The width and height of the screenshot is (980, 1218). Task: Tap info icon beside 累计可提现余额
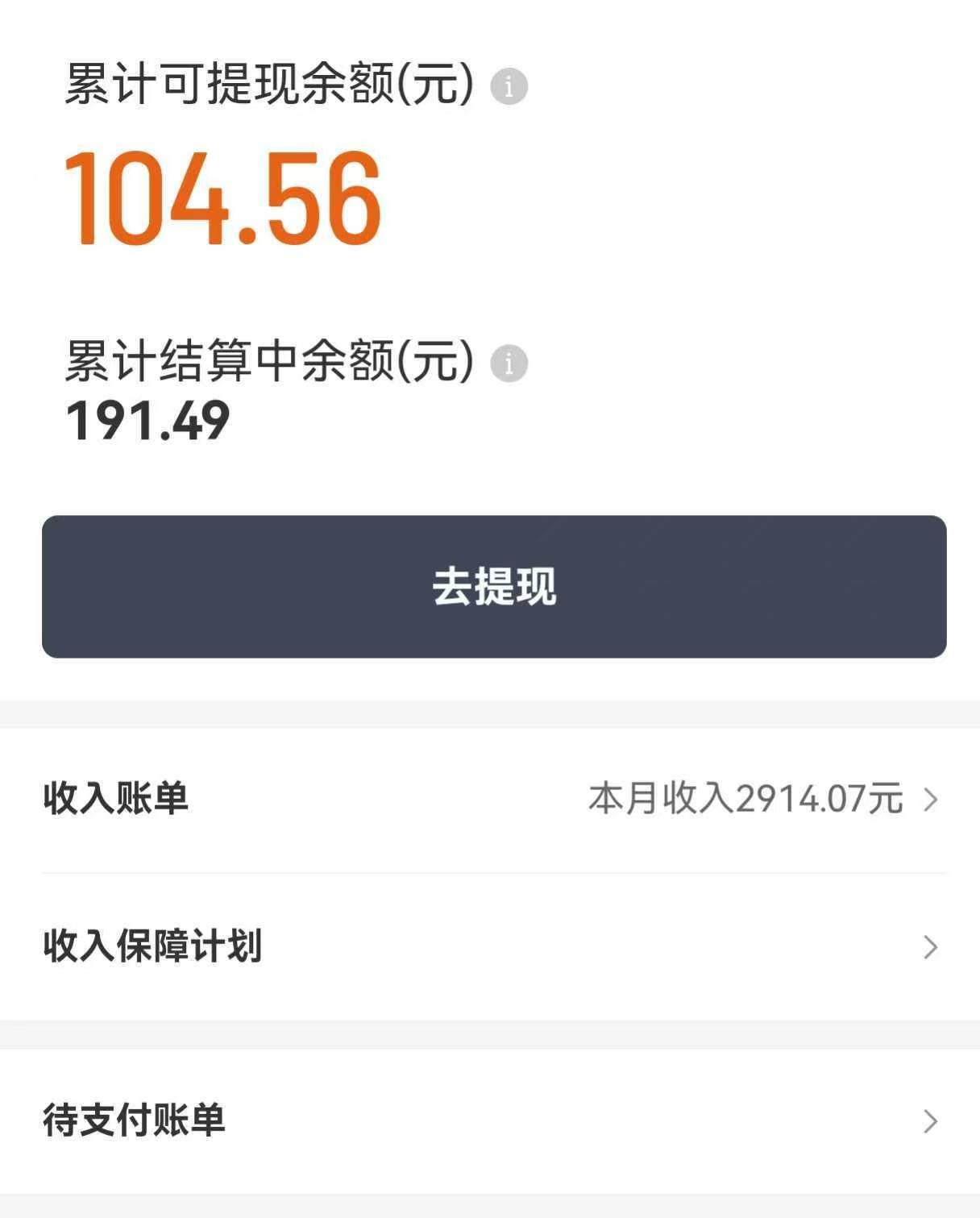pos(509,86)
